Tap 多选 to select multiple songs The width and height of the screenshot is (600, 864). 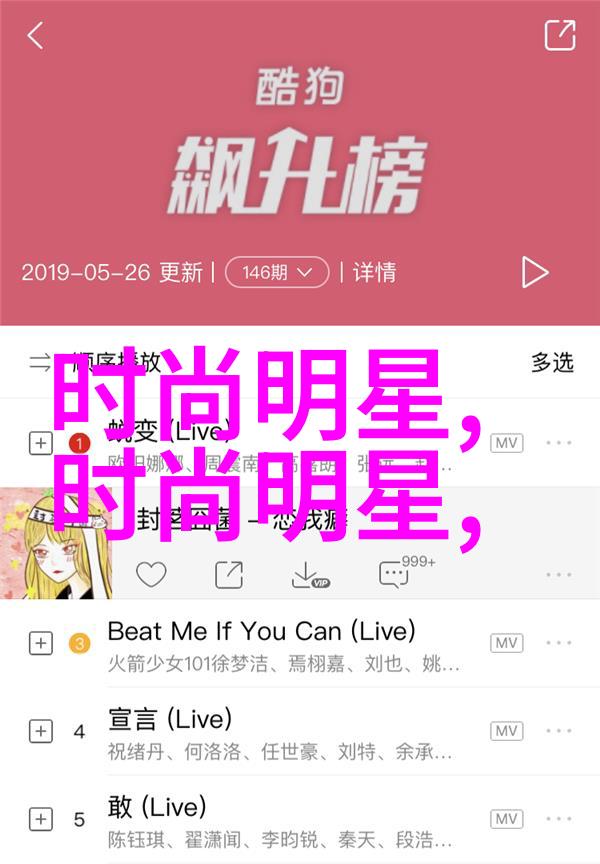(x=551, y=362)
